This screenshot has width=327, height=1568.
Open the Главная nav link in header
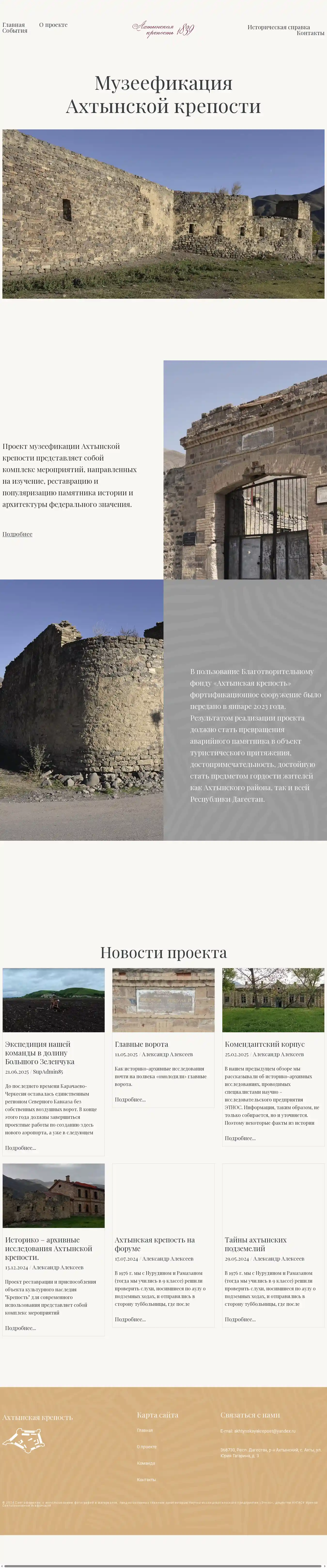13,25
